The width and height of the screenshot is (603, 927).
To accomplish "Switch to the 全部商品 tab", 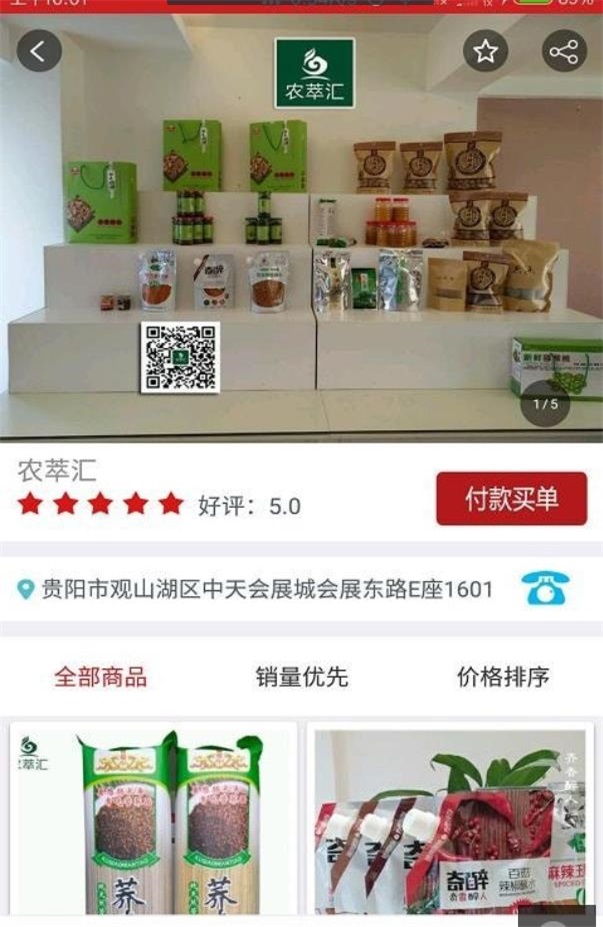I will pos(101,677).
